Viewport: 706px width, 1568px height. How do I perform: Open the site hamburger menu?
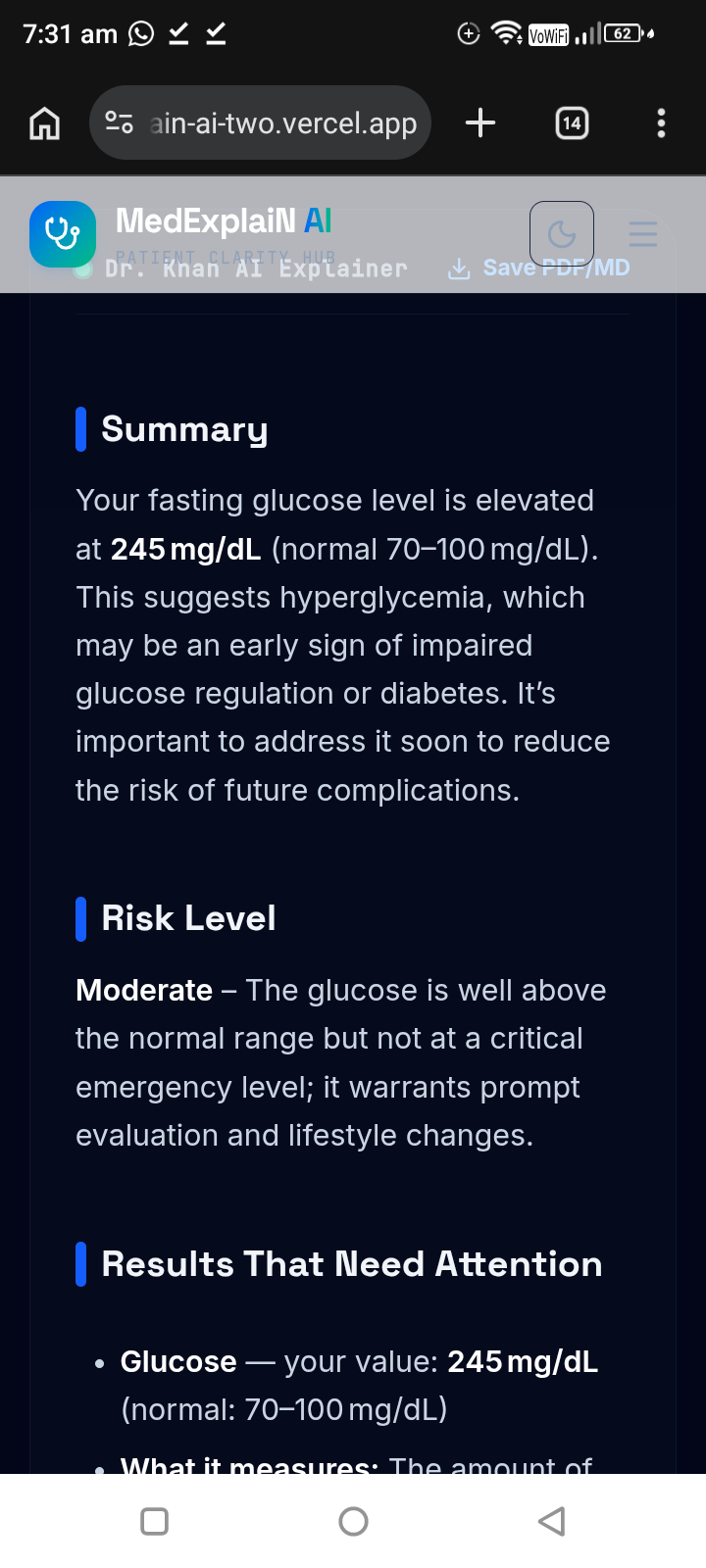[x=643, y=234]
